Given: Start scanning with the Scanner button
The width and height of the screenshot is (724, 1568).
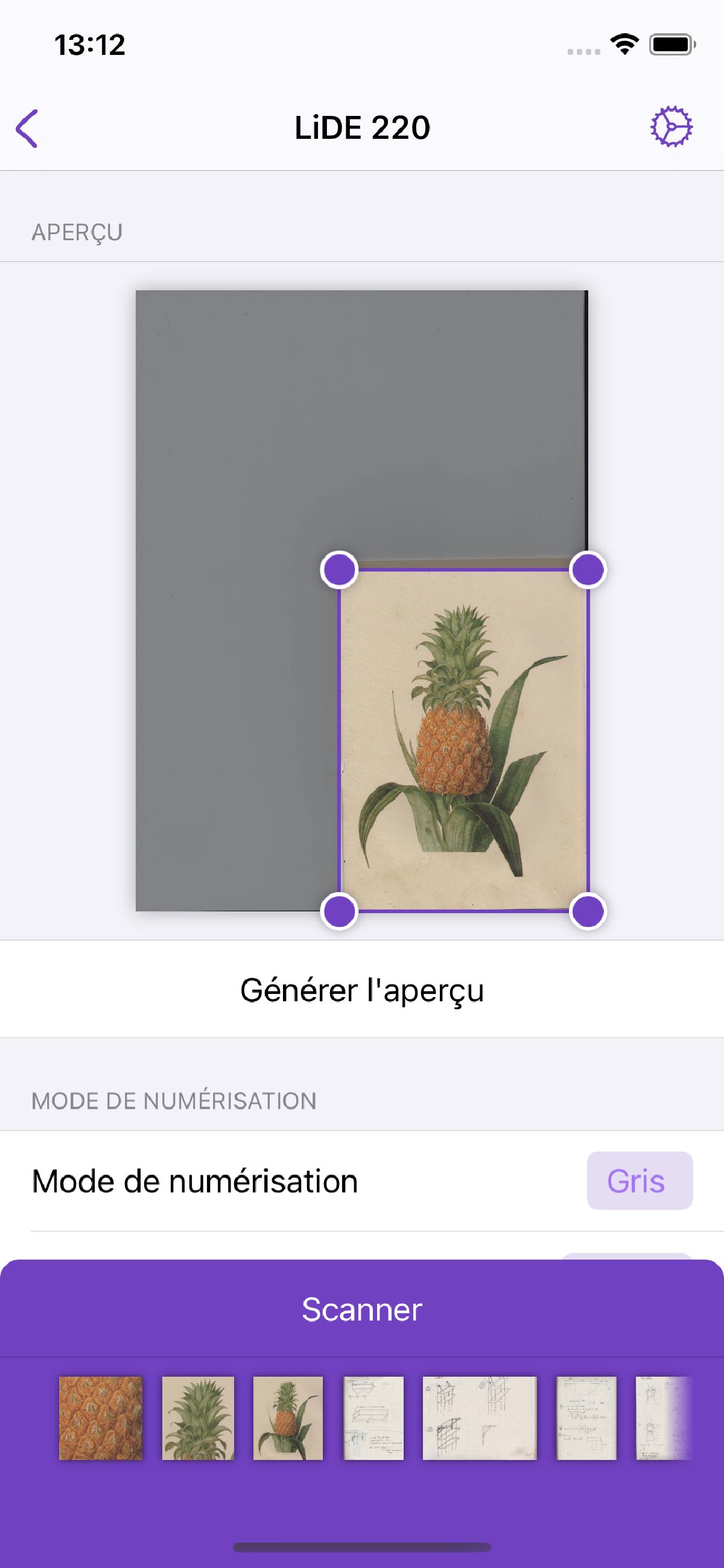Looking at the screenshot, I should coord(362,1309).
